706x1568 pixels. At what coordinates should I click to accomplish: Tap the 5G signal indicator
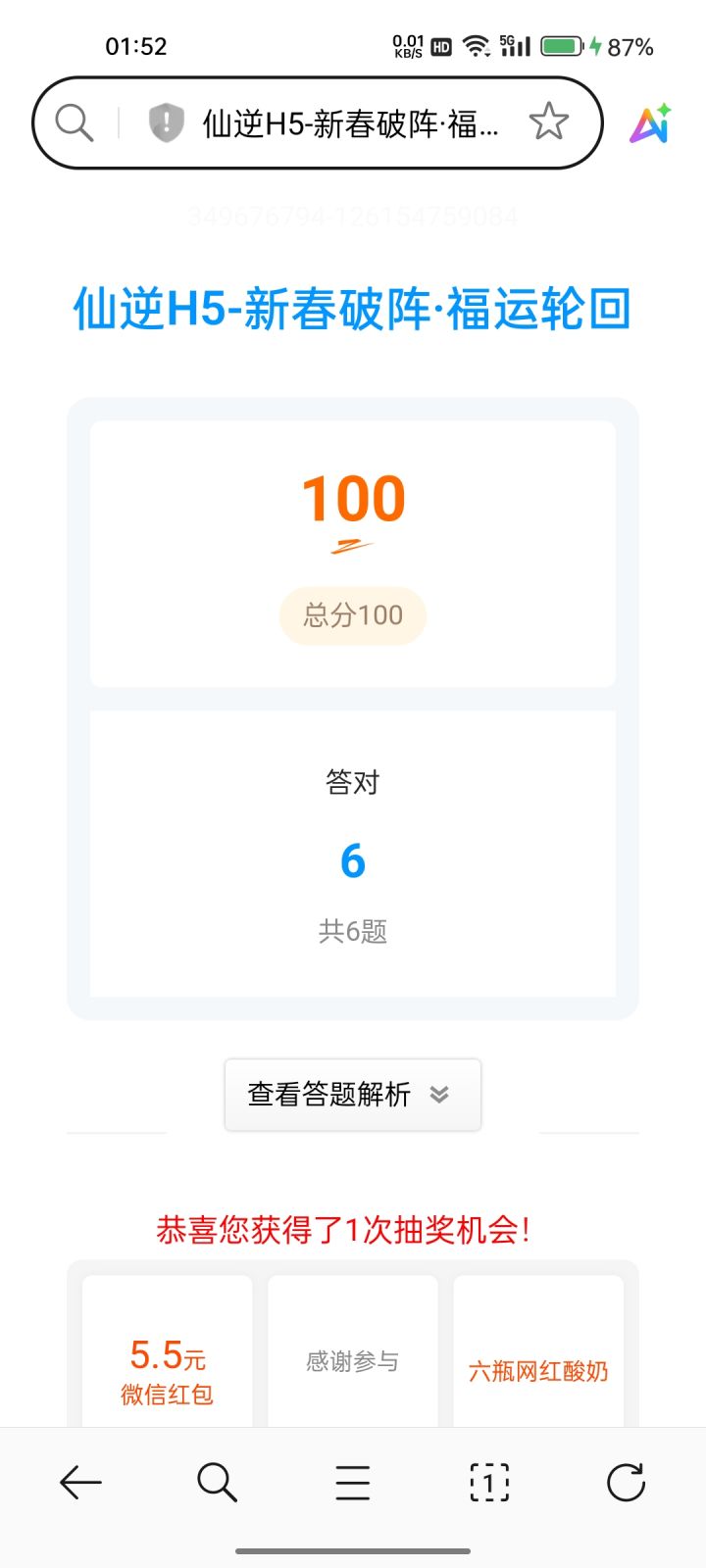tap(517, 43)
